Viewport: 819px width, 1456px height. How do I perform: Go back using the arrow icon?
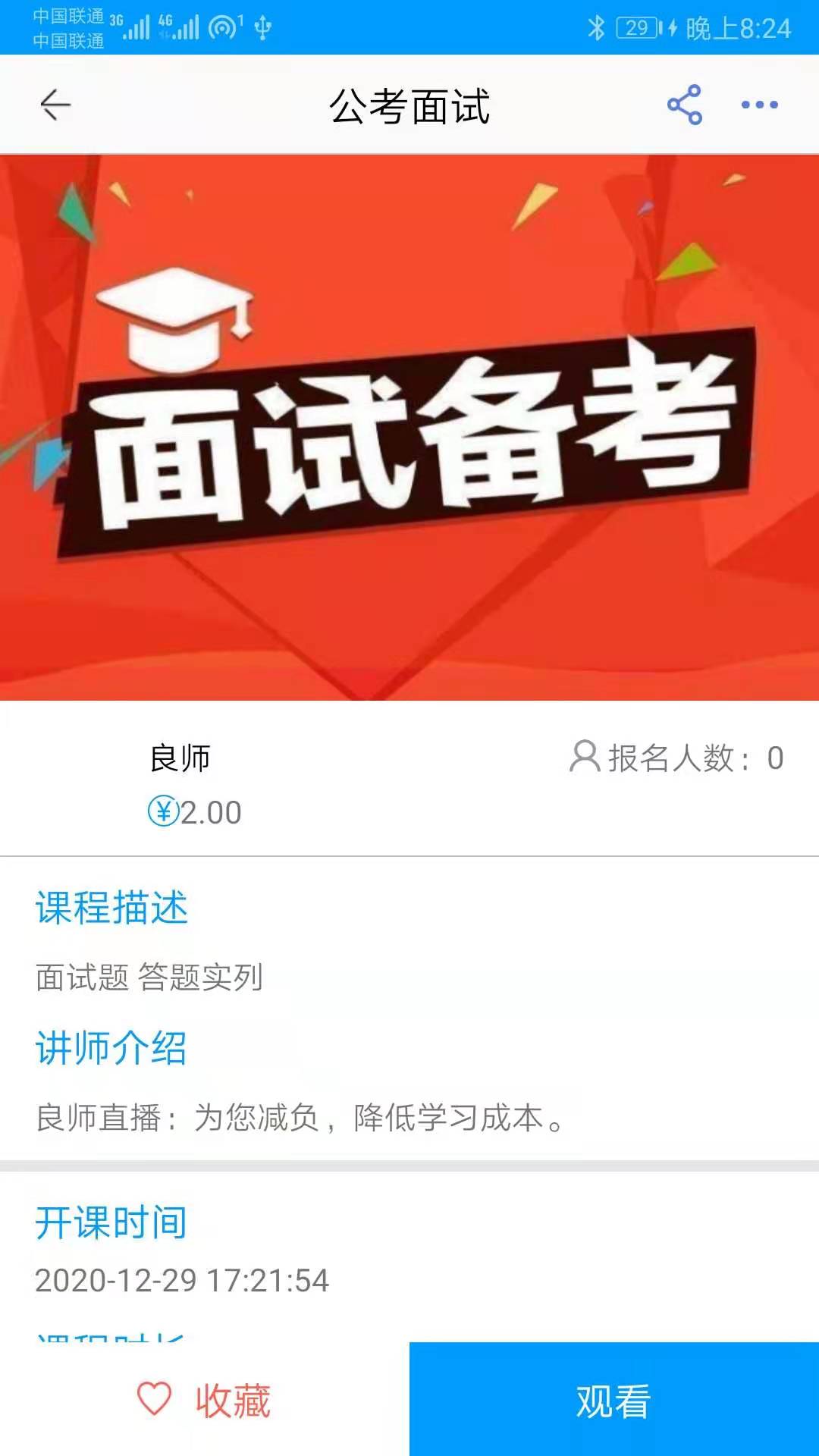[x=55, y=105]
